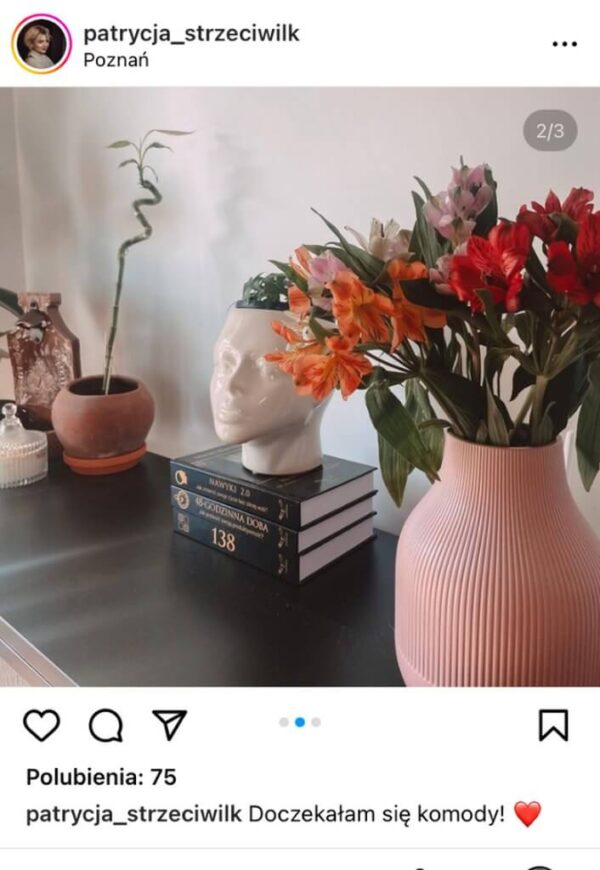Open comments with the speech bubble icon
This screenshot has height=870, width=600.
tap(105, 725)
